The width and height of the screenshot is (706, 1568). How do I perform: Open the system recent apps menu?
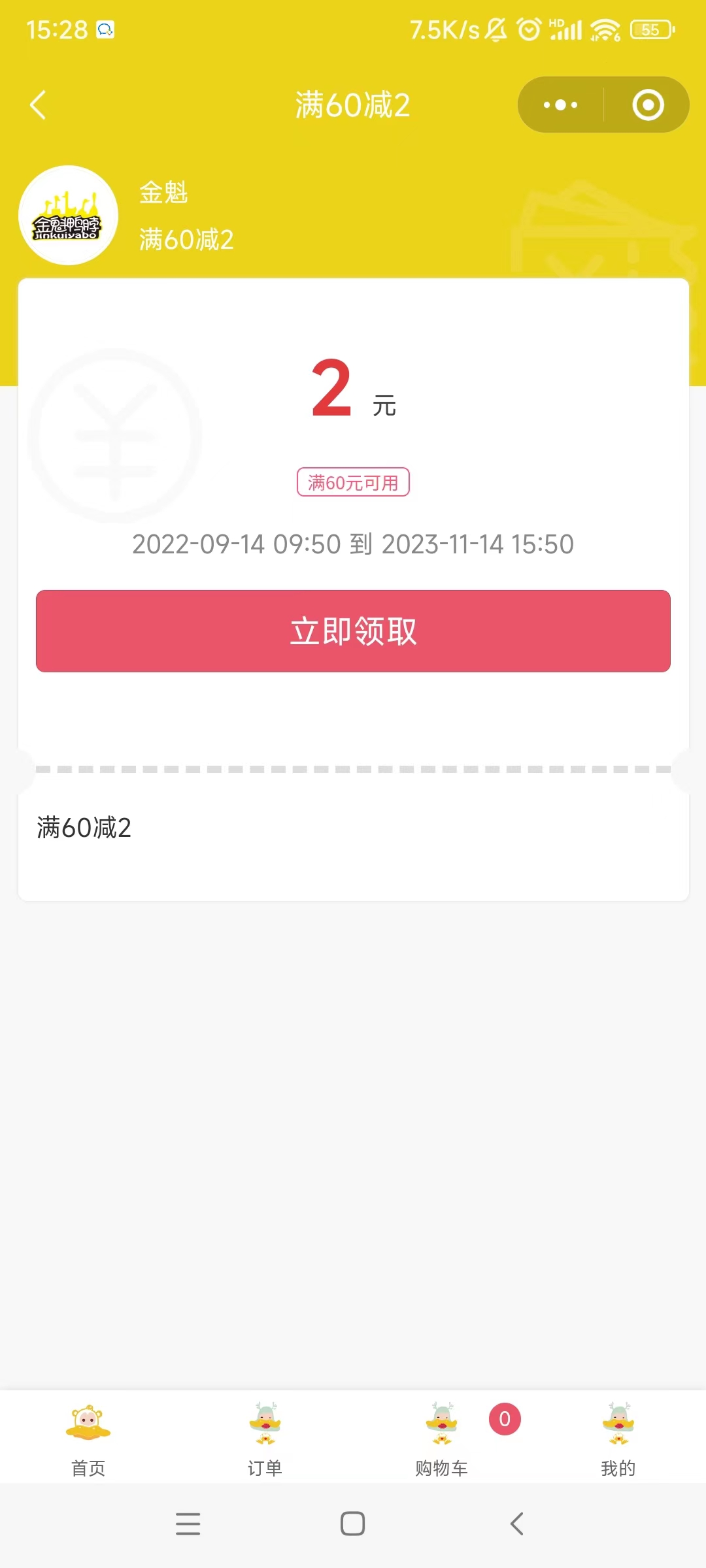(188, 1524)
